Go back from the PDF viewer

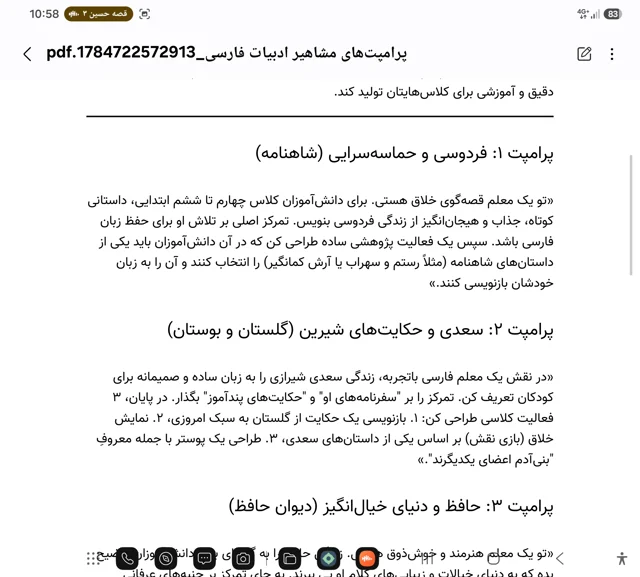[x=27, y=54]
